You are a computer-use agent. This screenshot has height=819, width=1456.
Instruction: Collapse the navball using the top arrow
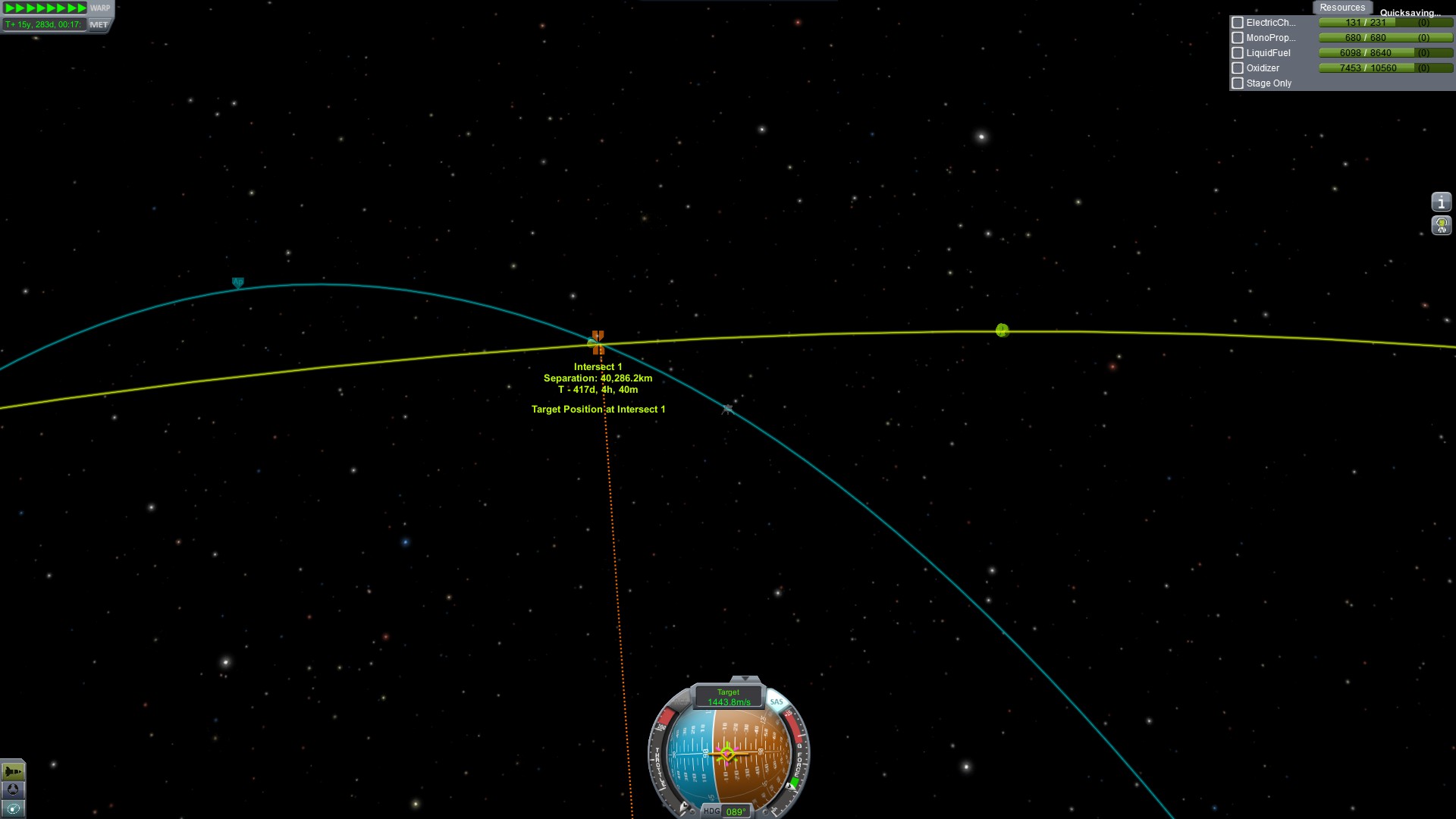pos(745,679)
